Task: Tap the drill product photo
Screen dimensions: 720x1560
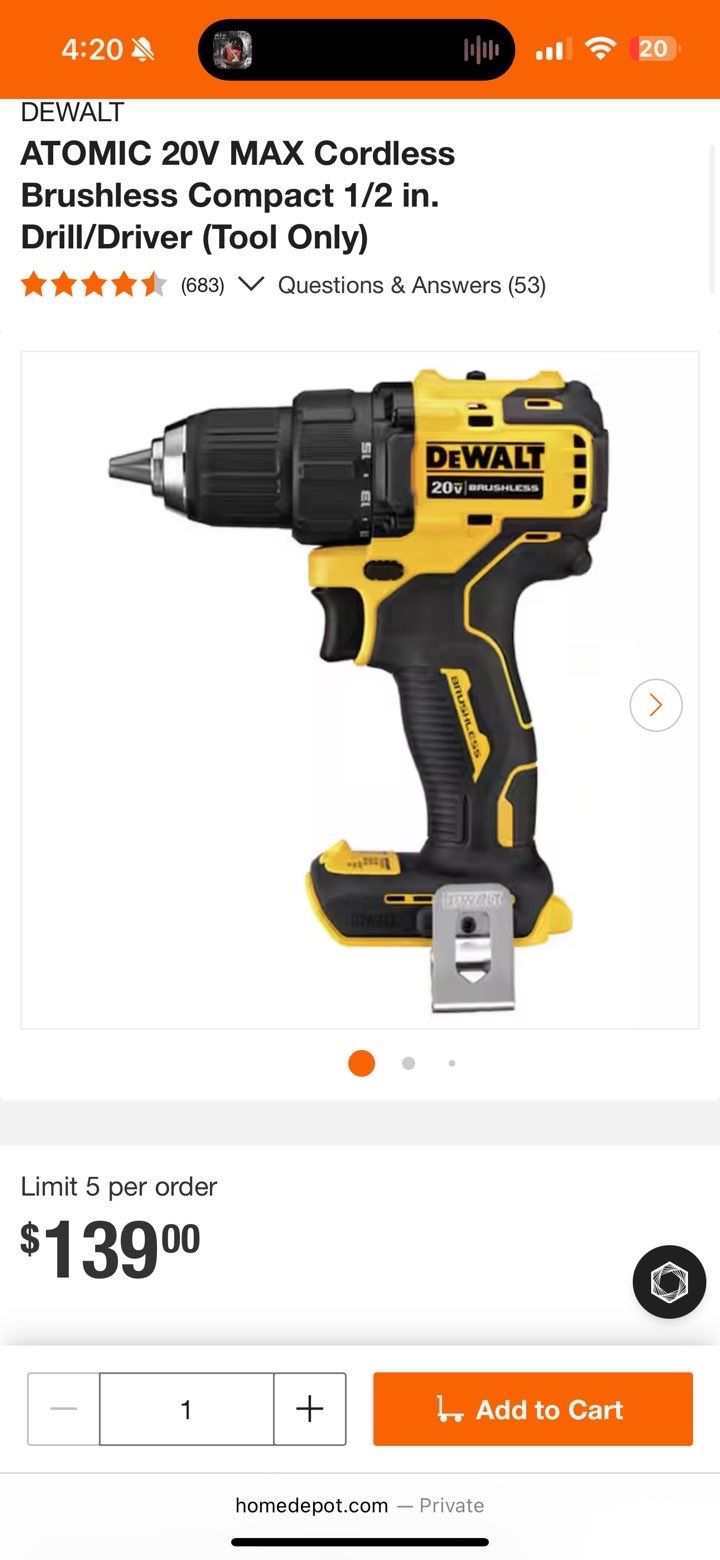Action: pos(360,690)
